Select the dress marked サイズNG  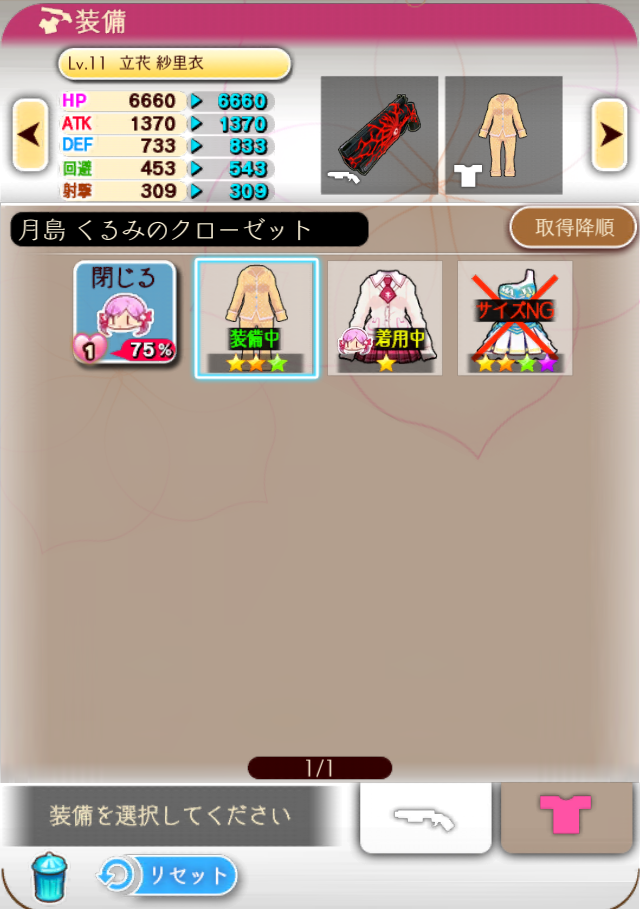514,318
